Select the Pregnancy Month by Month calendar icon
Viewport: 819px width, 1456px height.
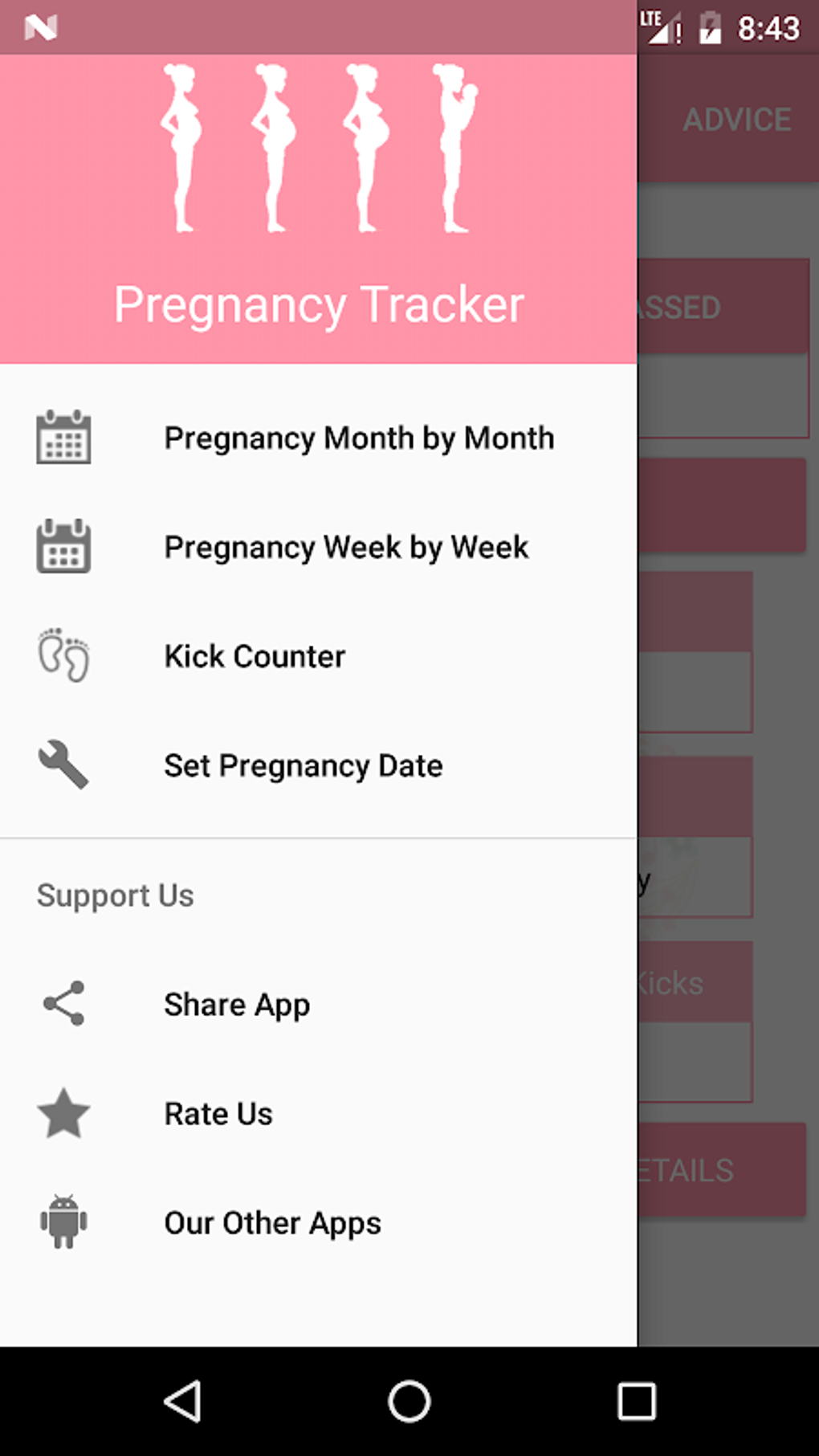pyautogui.click(x=63, y=438)
